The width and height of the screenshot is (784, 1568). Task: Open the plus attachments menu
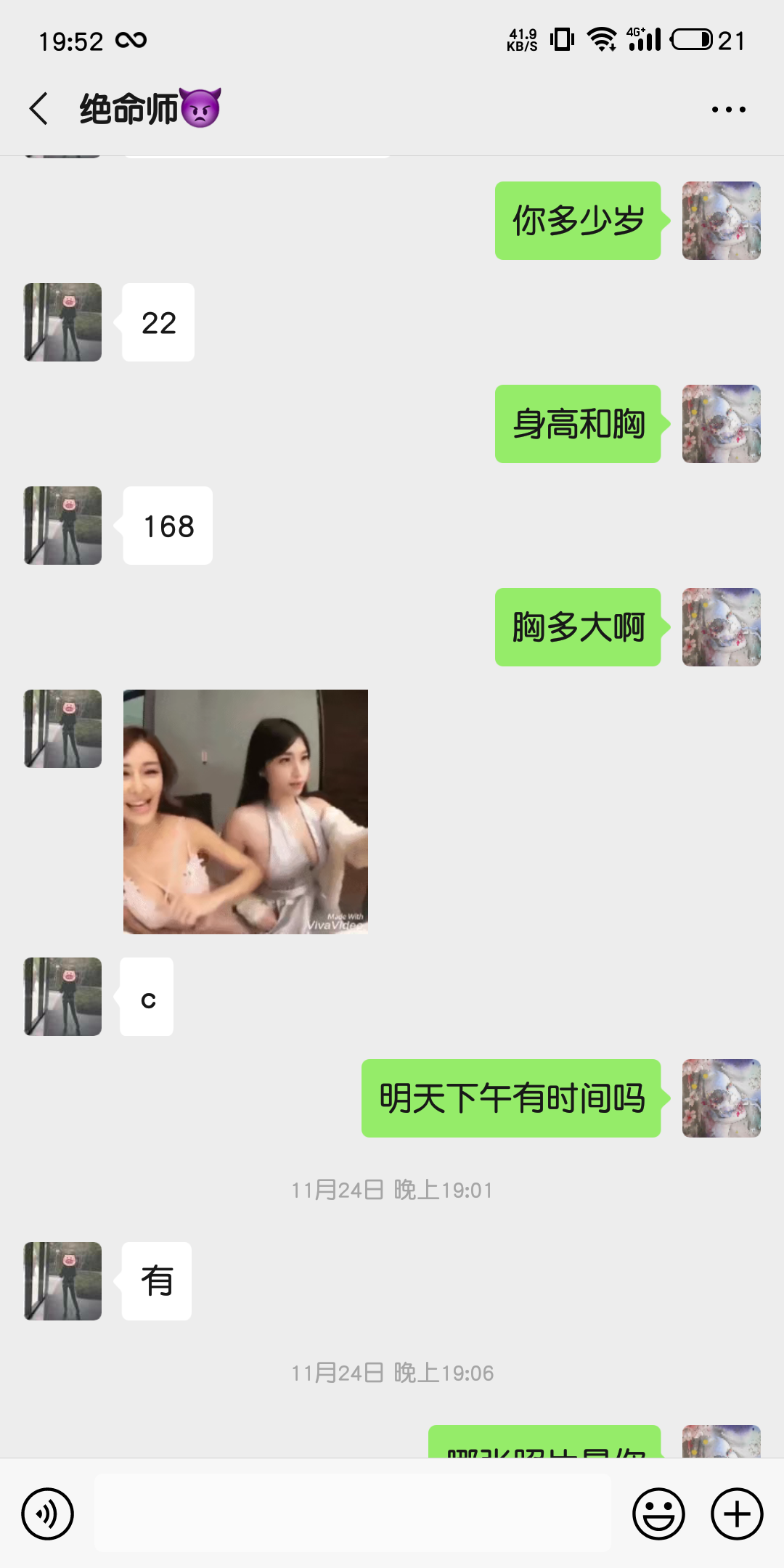pyautogui.click(x=736, y=1514)
